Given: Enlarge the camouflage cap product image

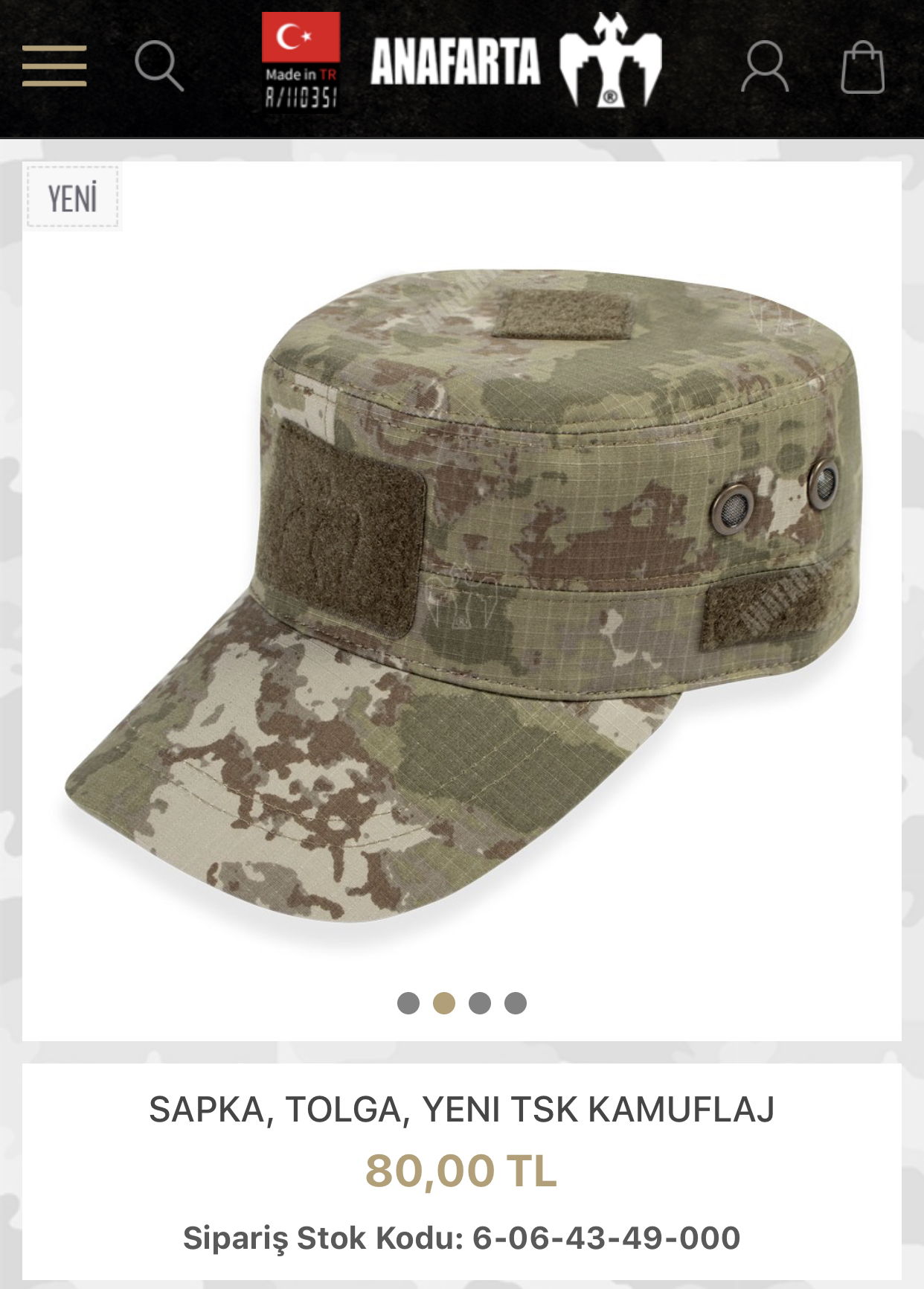Looking at the screenshot, I should [x=461, y=595].
